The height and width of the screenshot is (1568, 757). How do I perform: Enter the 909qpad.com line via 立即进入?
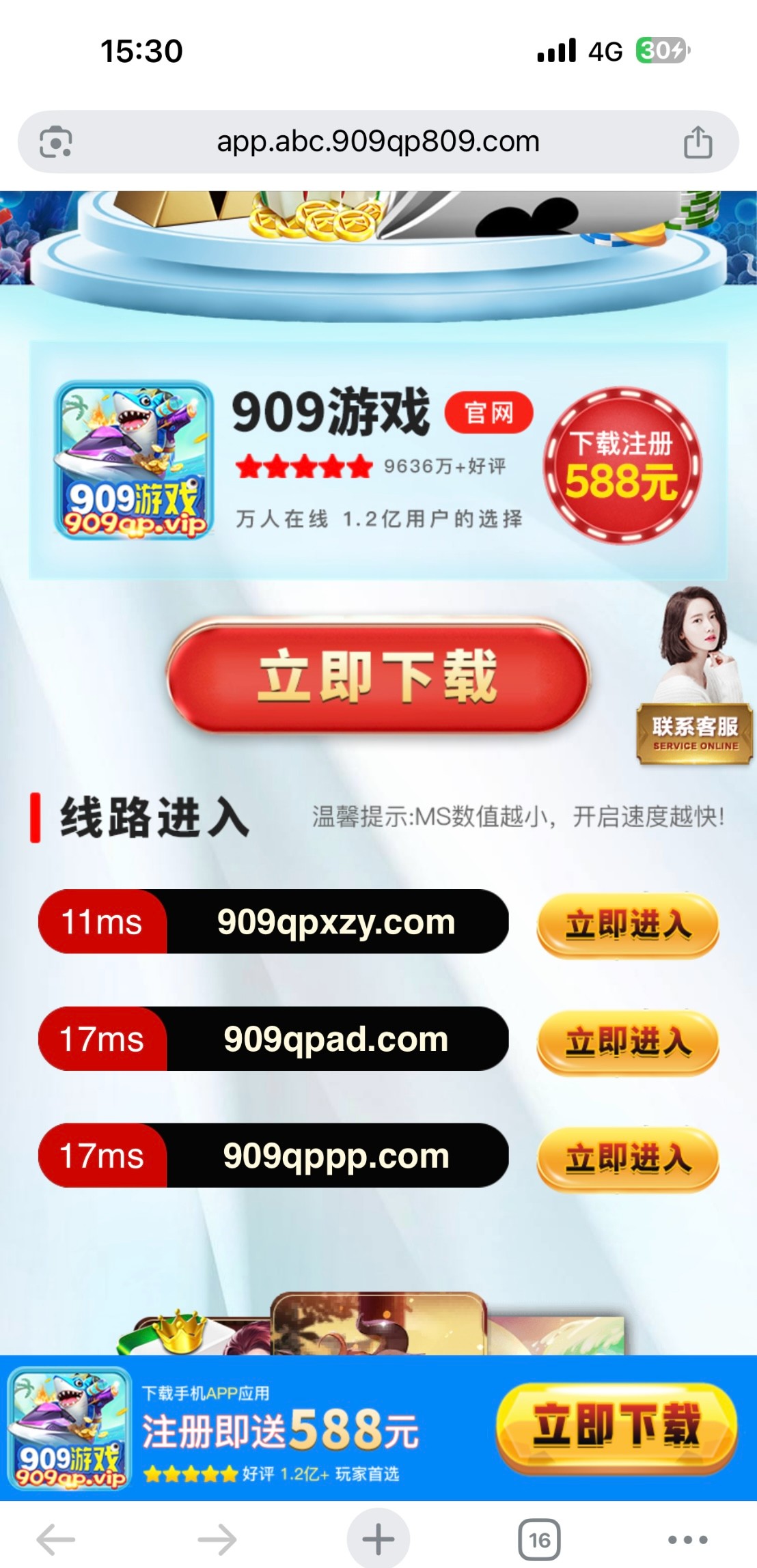coord(627,1041)
